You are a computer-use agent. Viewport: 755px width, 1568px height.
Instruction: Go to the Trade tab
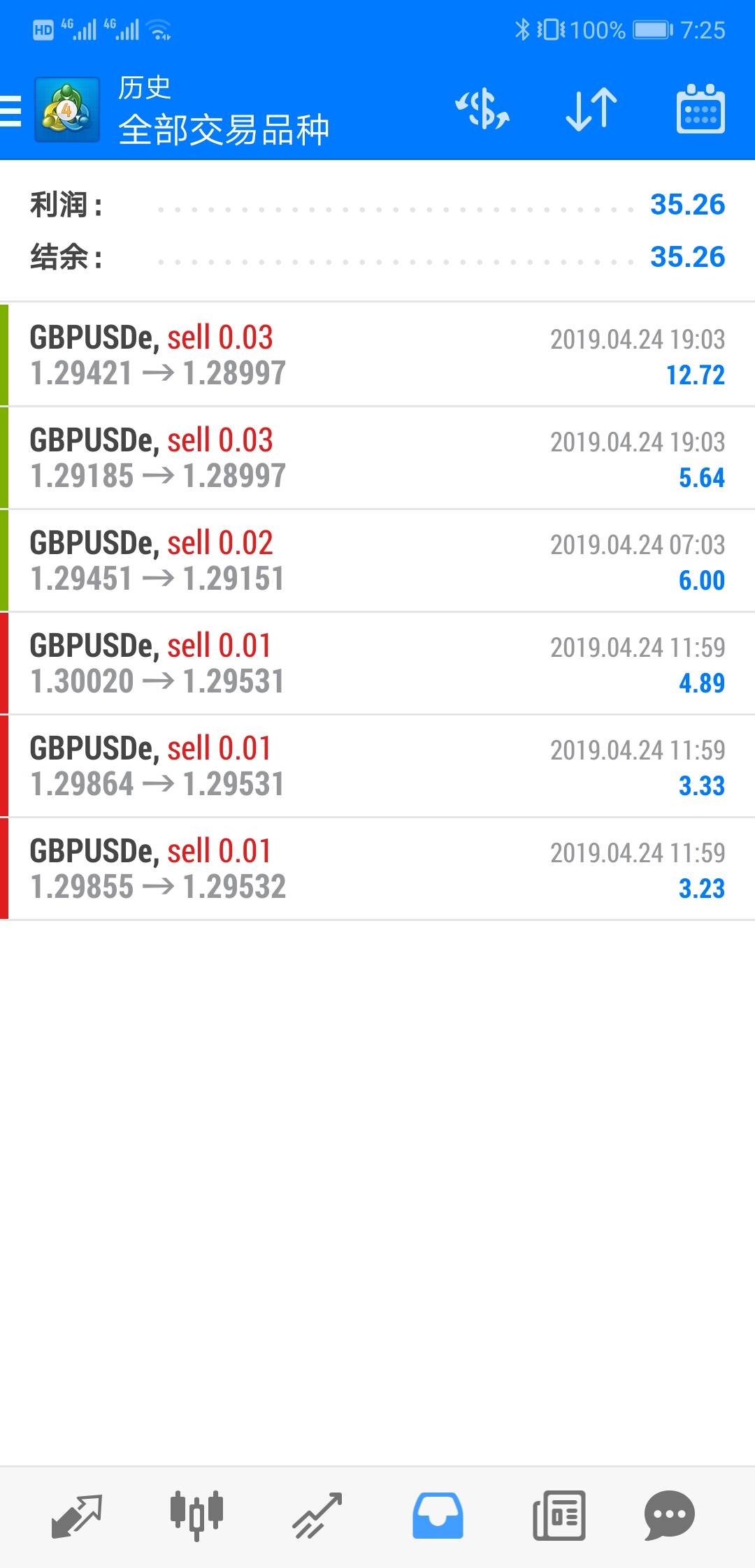317,1516
